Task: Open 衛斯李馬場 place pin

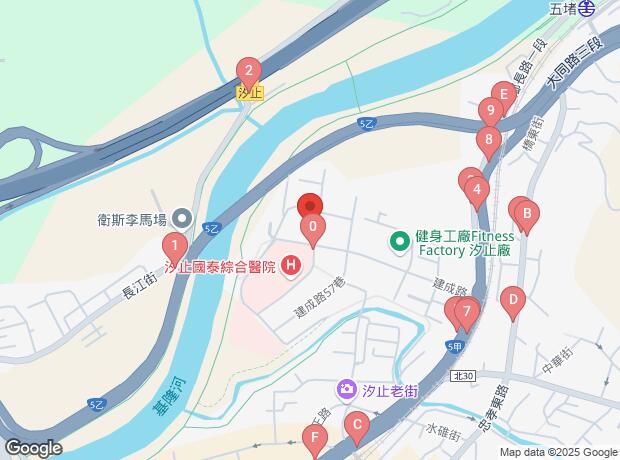Action: [181, 216]
